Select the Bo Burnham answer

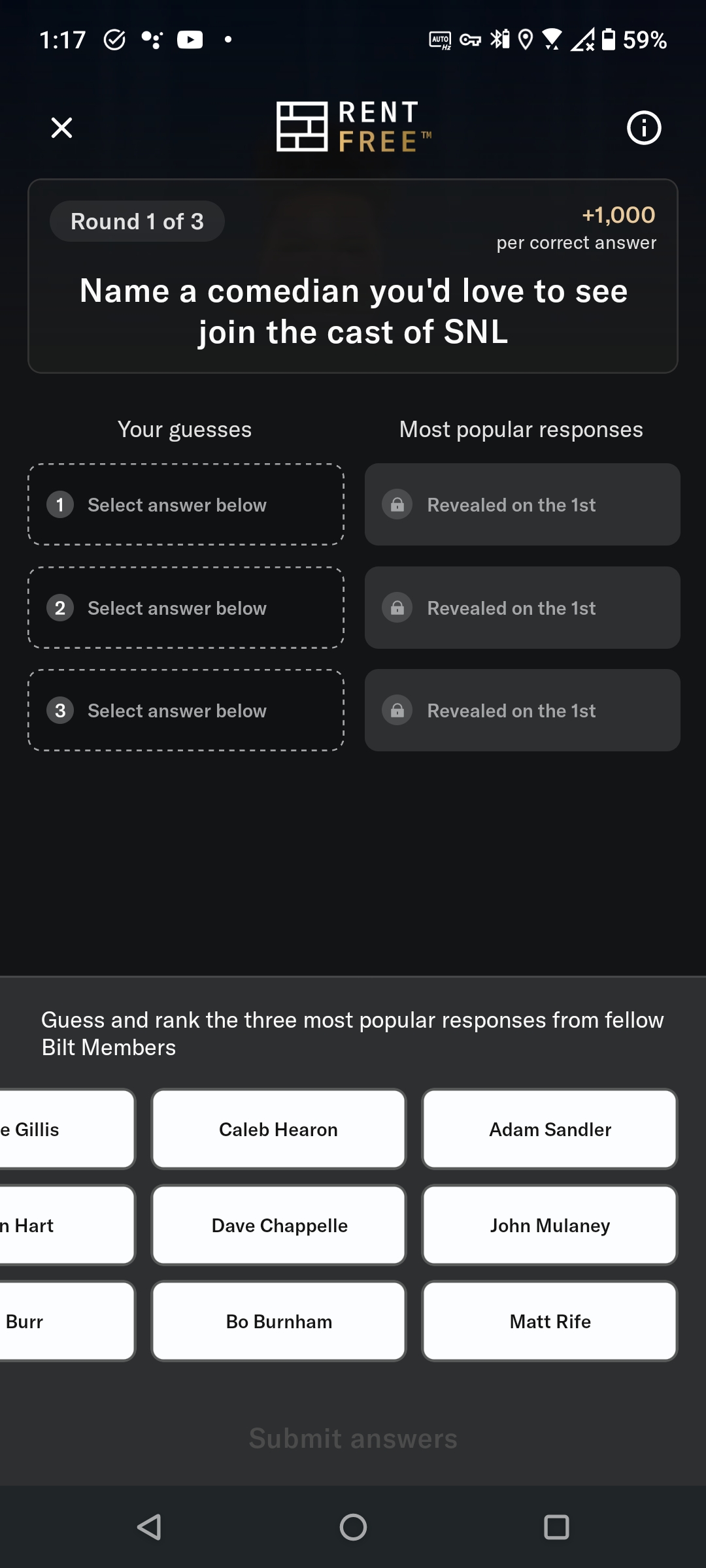click(x=278, y=1321)
